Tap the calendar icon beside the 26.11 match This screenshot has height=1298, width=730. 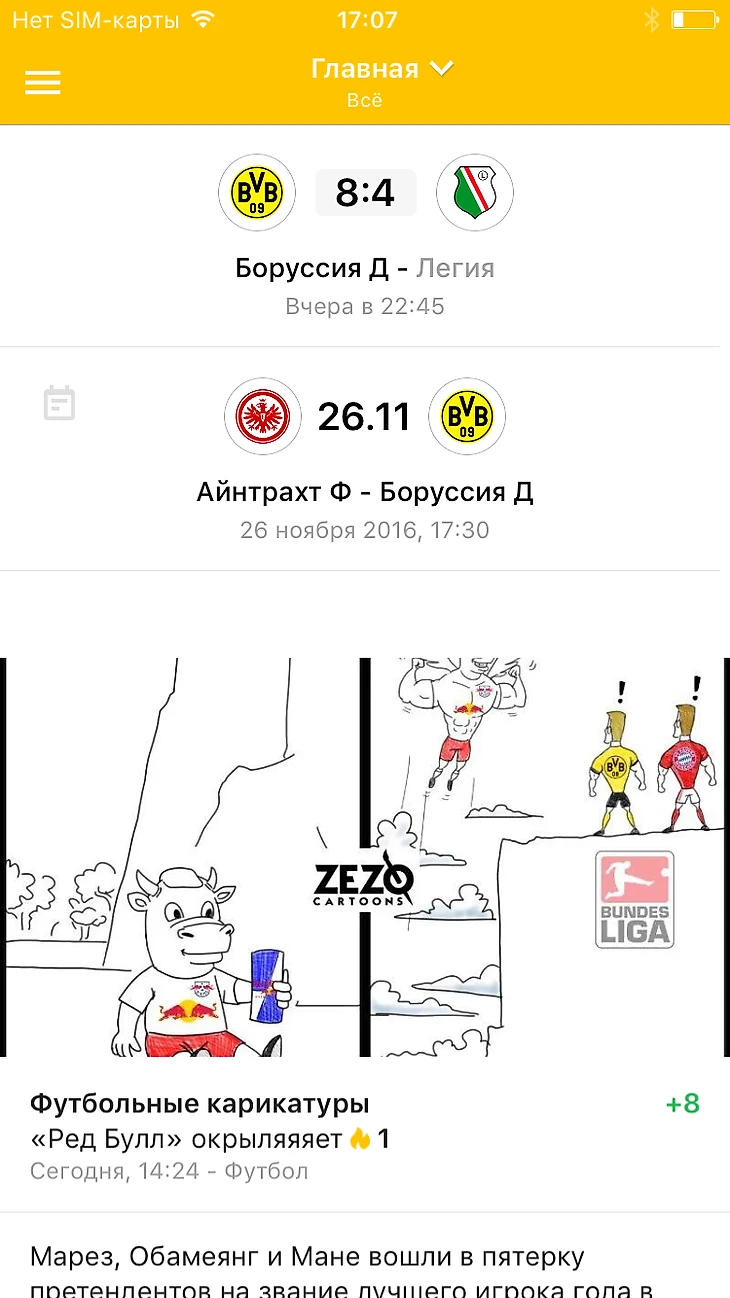59,404
